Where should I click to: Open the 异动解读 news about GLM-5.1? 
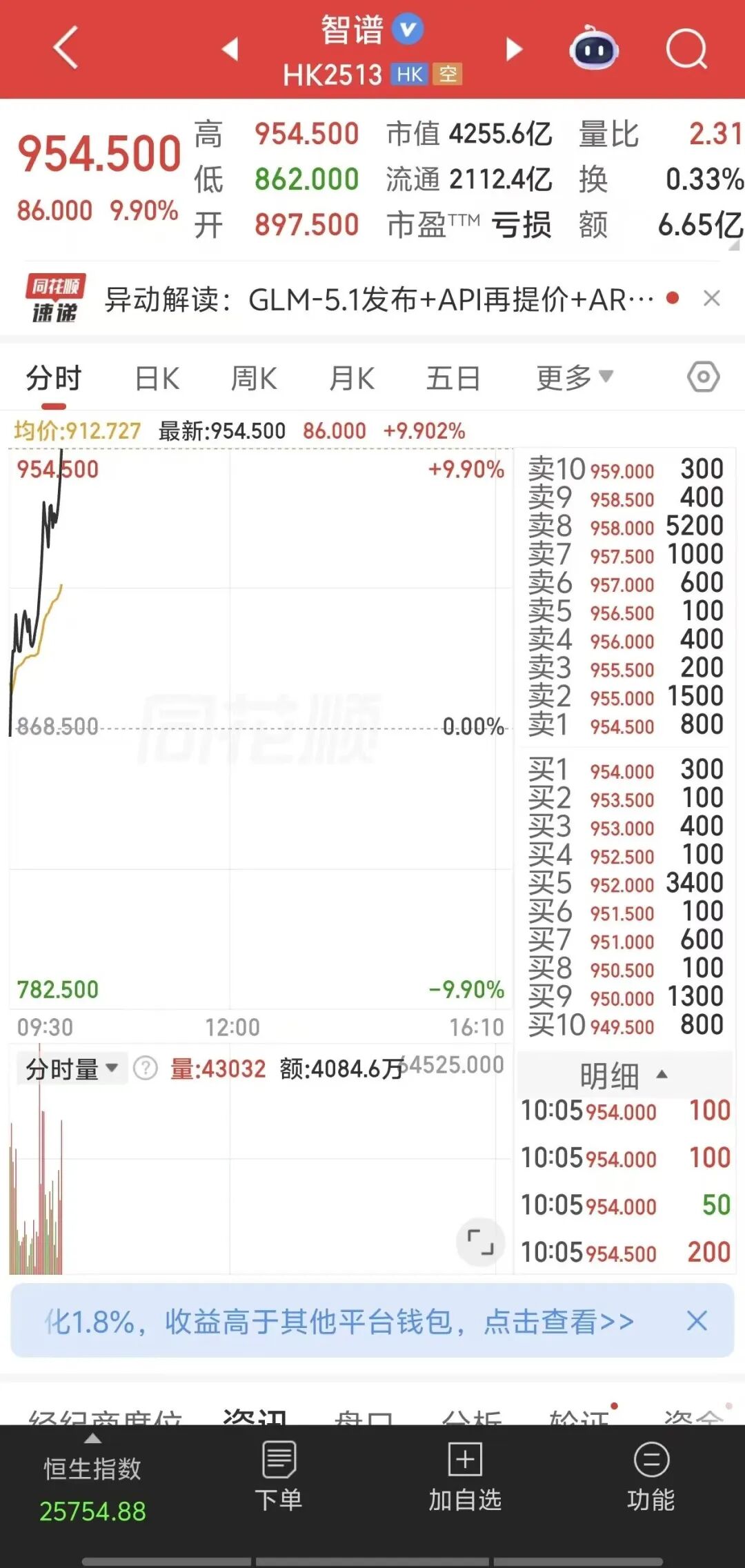(x=379, y=299)
